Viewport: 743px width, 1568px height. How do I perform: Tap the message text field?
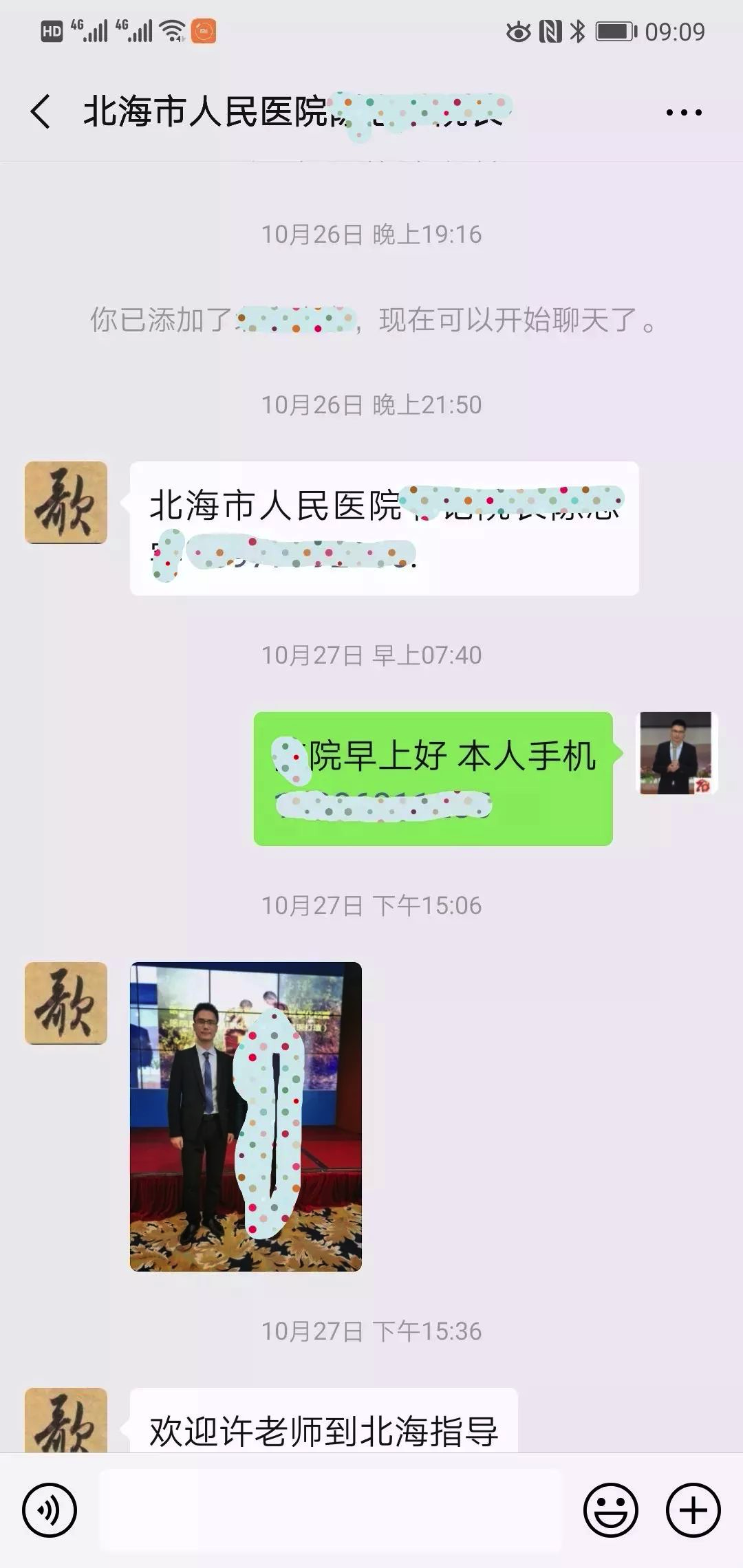[x=331, y=1510]
